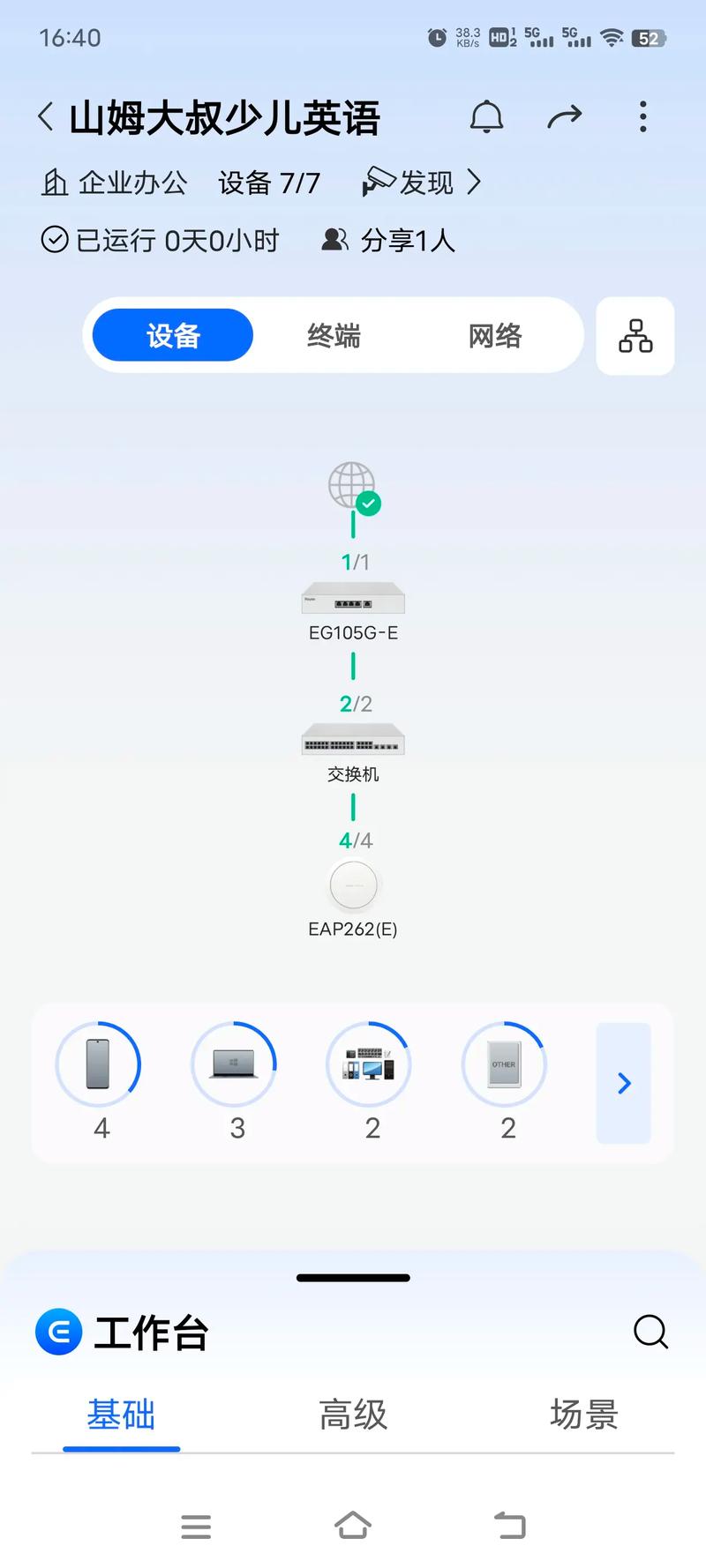Tap the 交换机 switch in the topology
The width and height of the screenshot is (706, 1568).
pyautogui.click(x=353, y=741)
